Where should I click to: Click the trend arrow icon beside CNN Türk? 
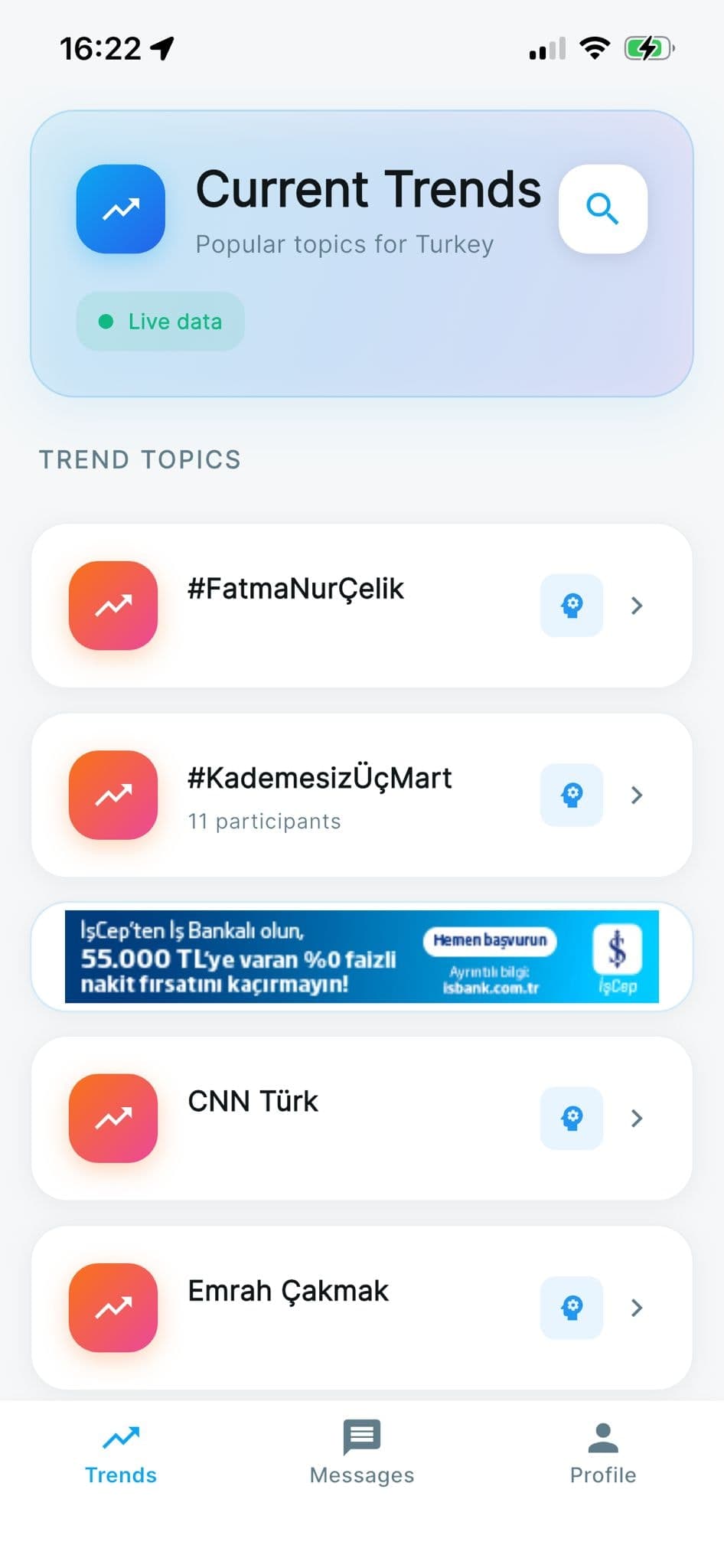(113, 1119)
